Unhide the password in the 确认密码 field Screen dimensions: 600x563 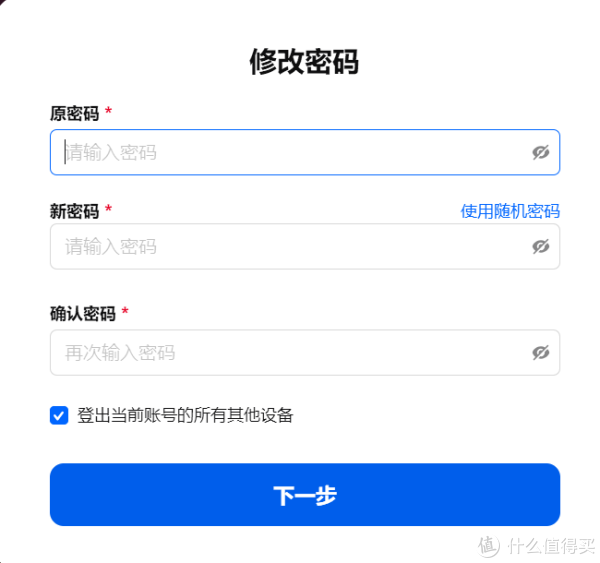(x=541, y=353)
